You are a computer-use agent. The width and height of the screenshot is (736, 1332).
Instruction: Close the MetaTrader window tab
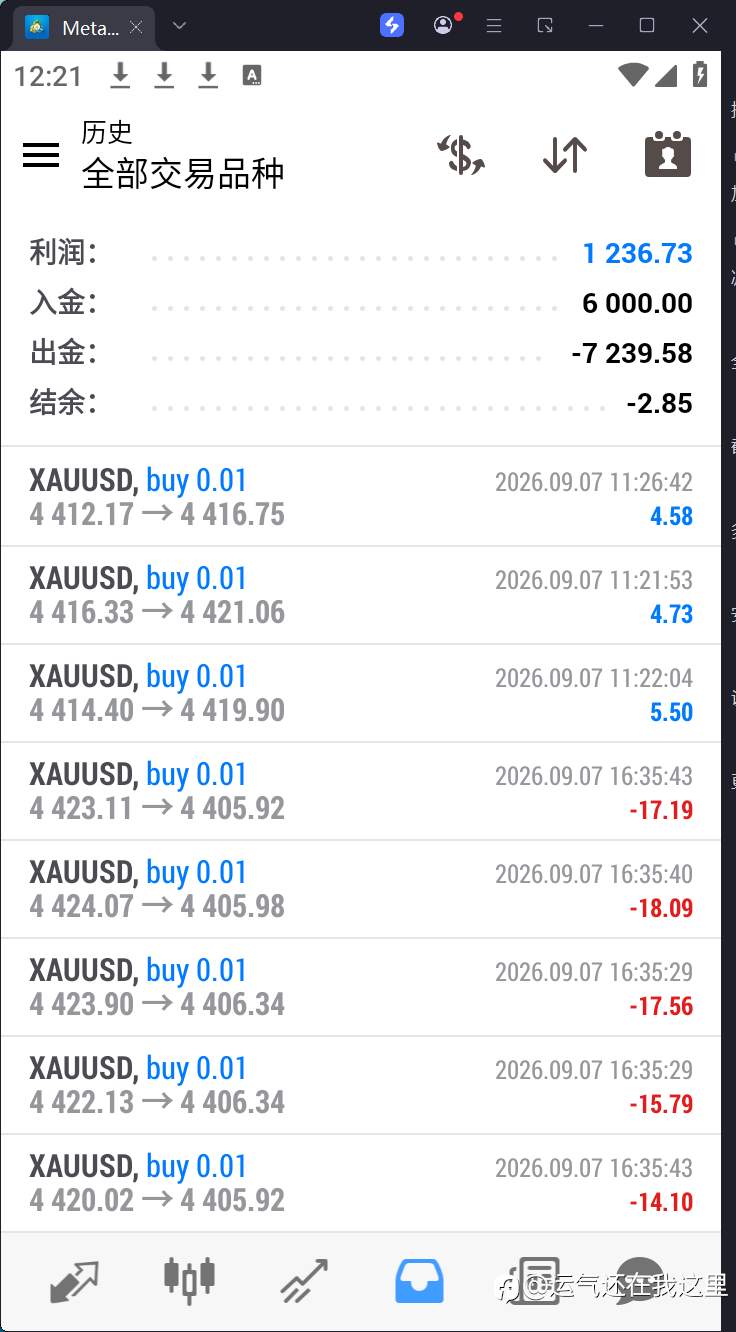(x=136, y=28)
